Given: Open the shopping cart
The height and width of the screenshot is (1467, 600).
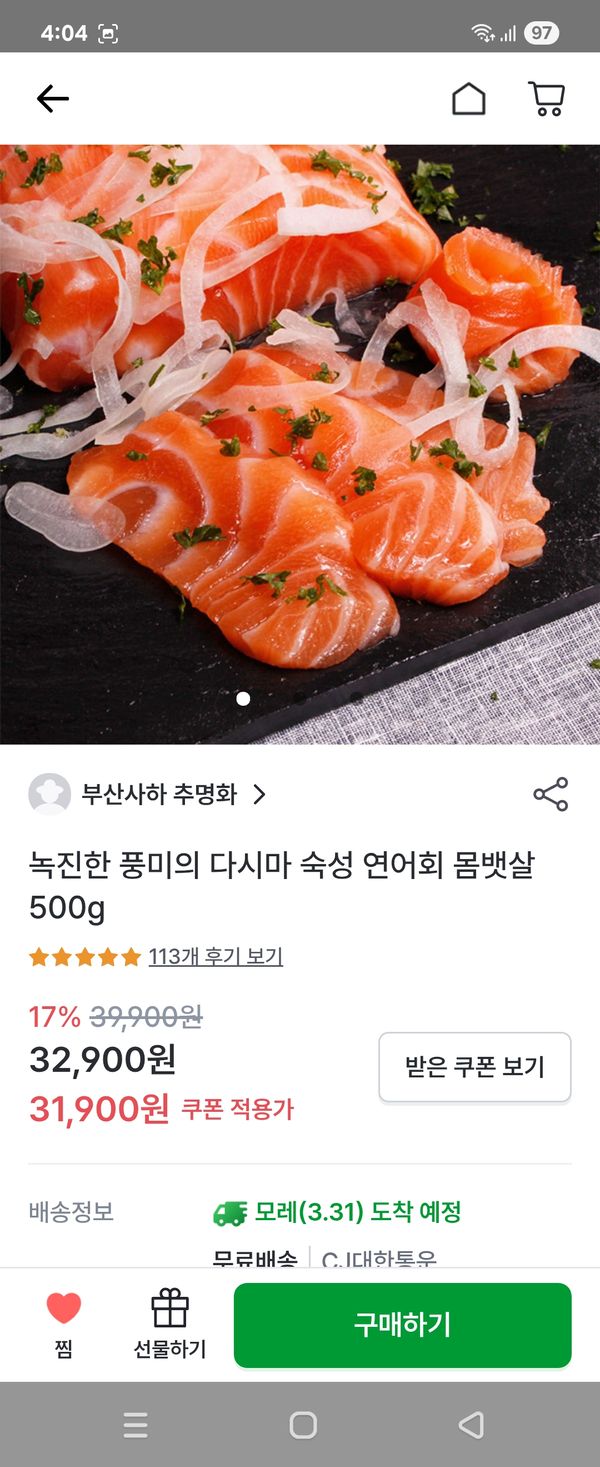Looking at the screenshot, I should pos(546,98).
